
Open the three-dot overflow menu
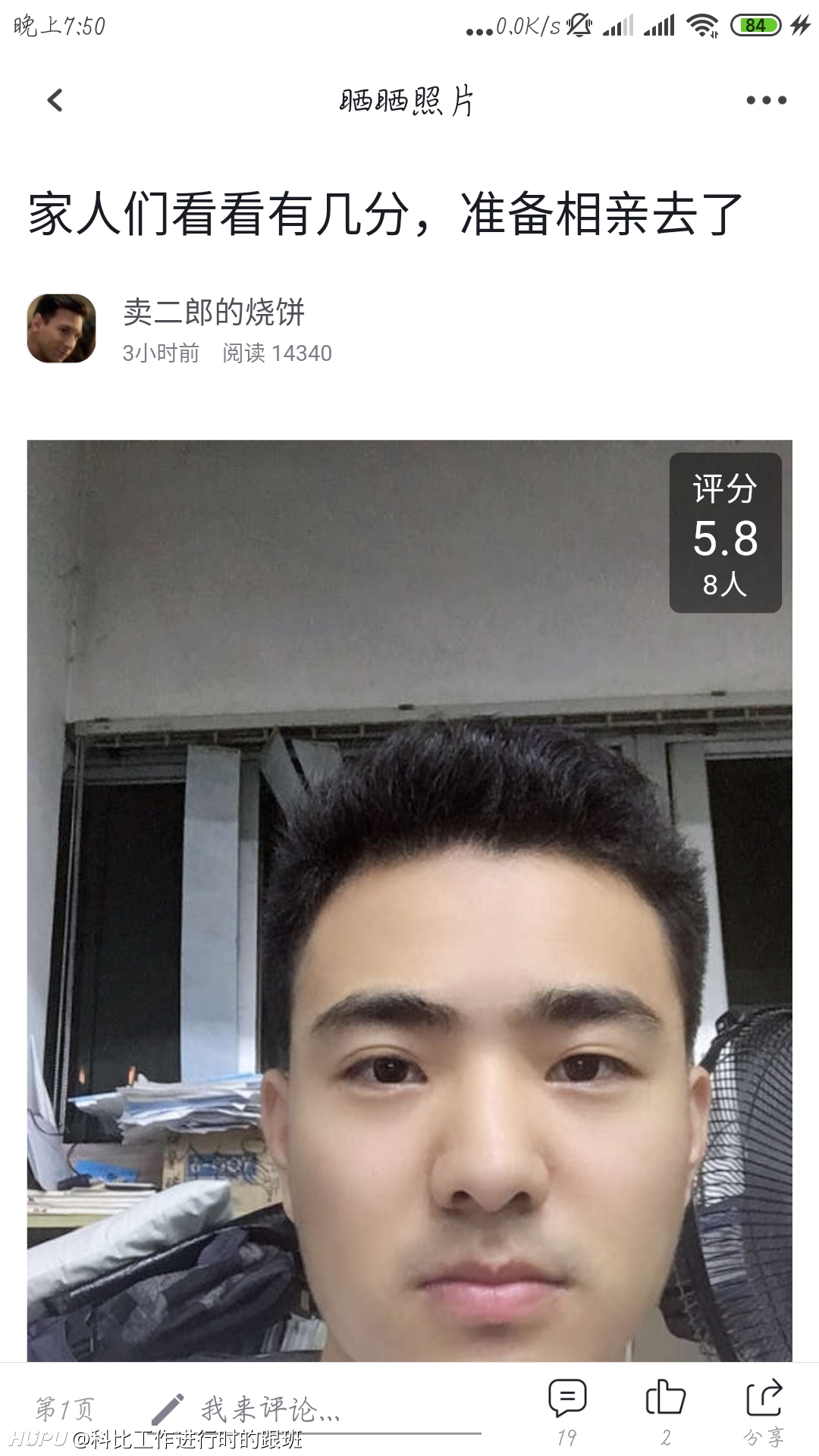click(x=766, y=100)
